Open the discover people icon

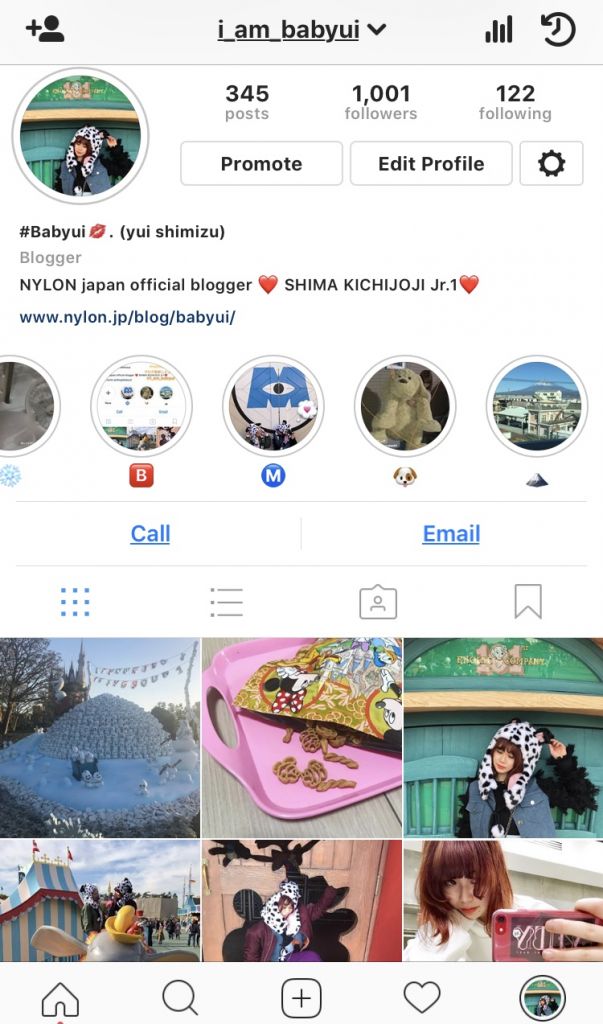[45, 29]
